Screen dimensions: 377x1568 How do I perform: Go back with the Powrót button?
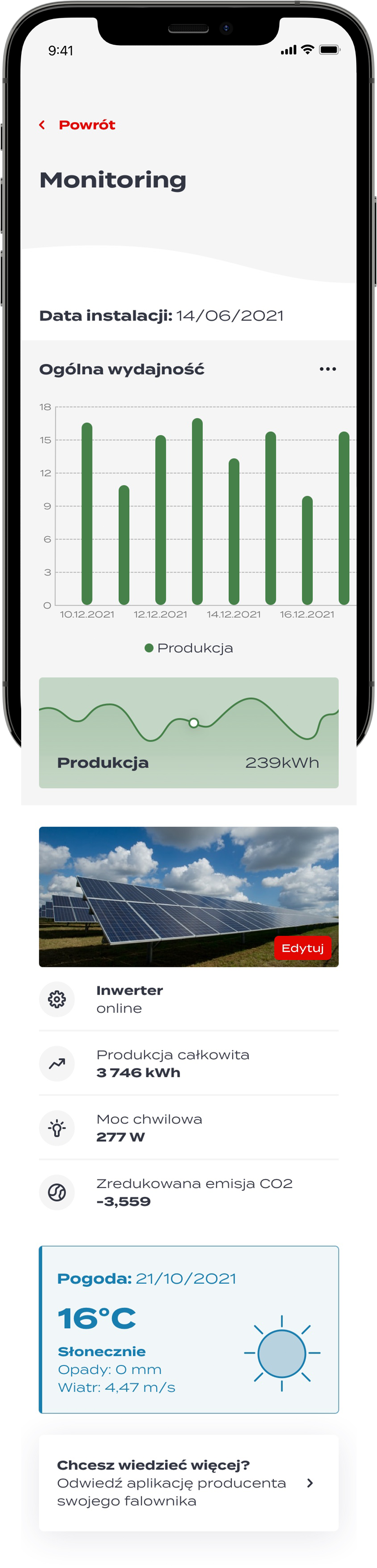tap(78, 125)
